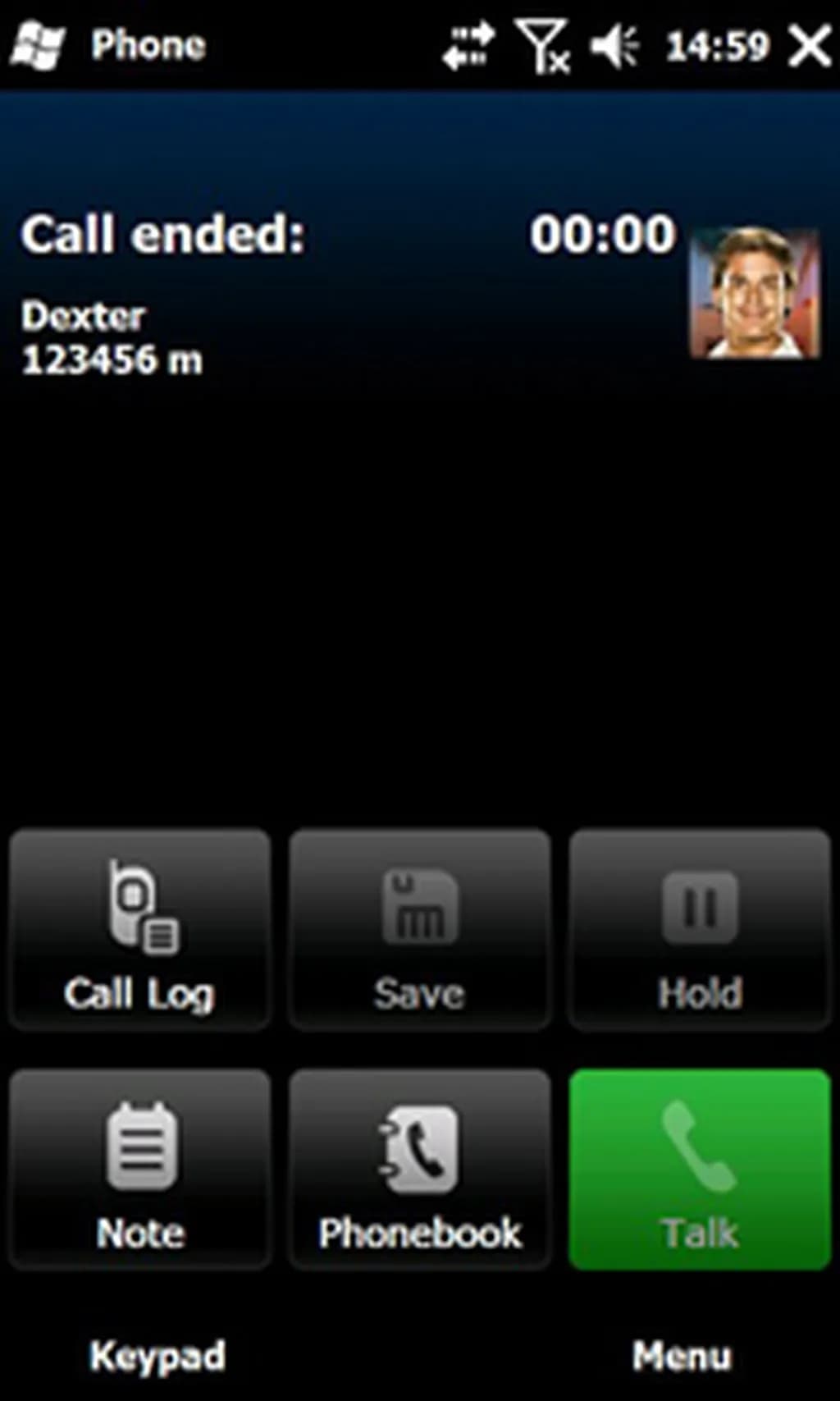Open the Note button
840x1401 pixels.
point(139,1170)
